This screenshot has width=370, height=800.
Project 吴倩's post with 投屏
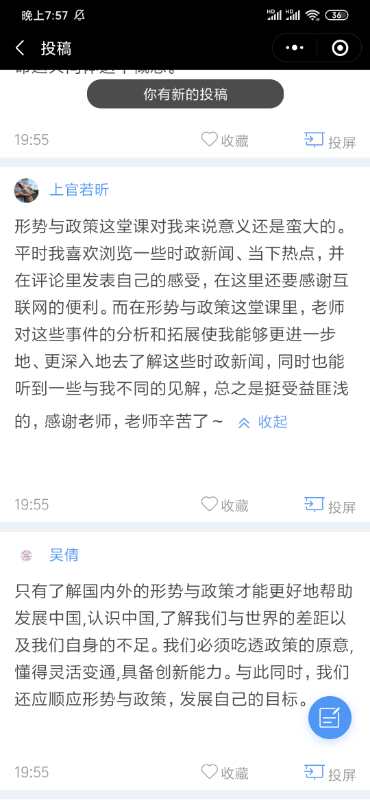(330, 773)
